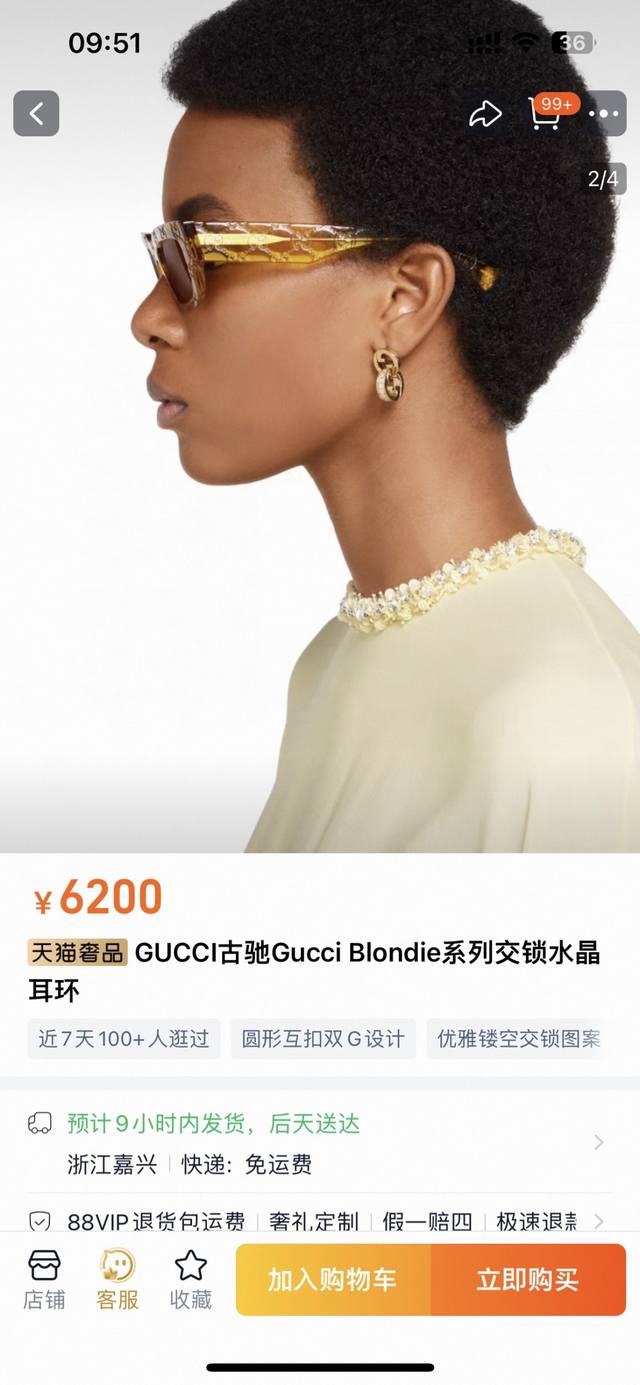Add item to favorites with 收藏
The image size is (640, 1385).
(x=190, y=1280)
